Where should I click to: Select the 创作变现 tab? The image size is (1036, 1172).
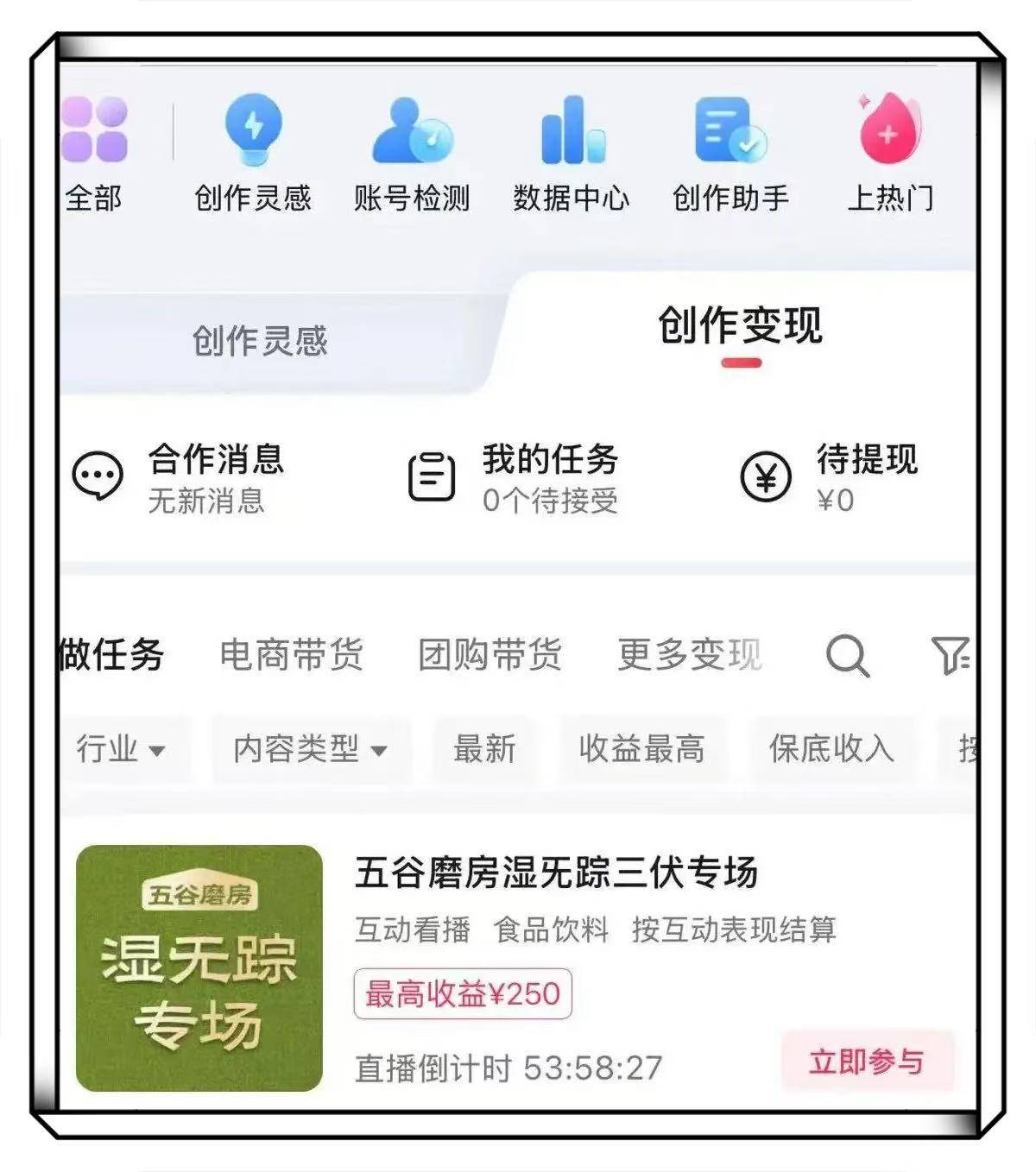[x=741, y=326]
